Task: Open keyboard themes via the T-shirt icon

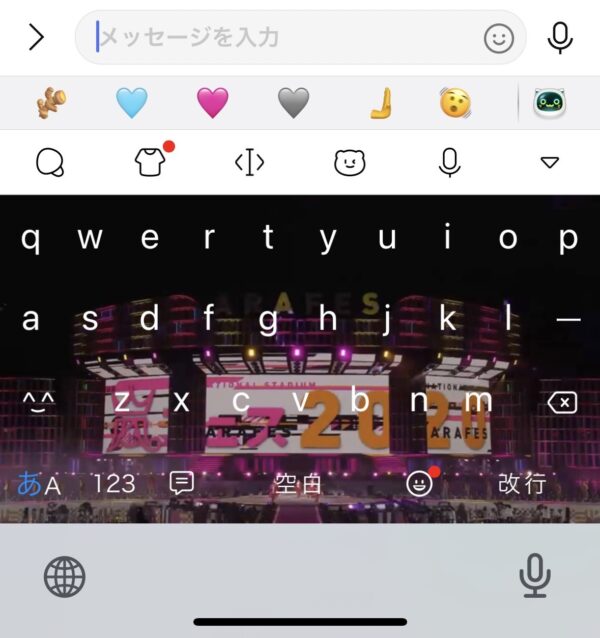Action: [x=150, y=162]
